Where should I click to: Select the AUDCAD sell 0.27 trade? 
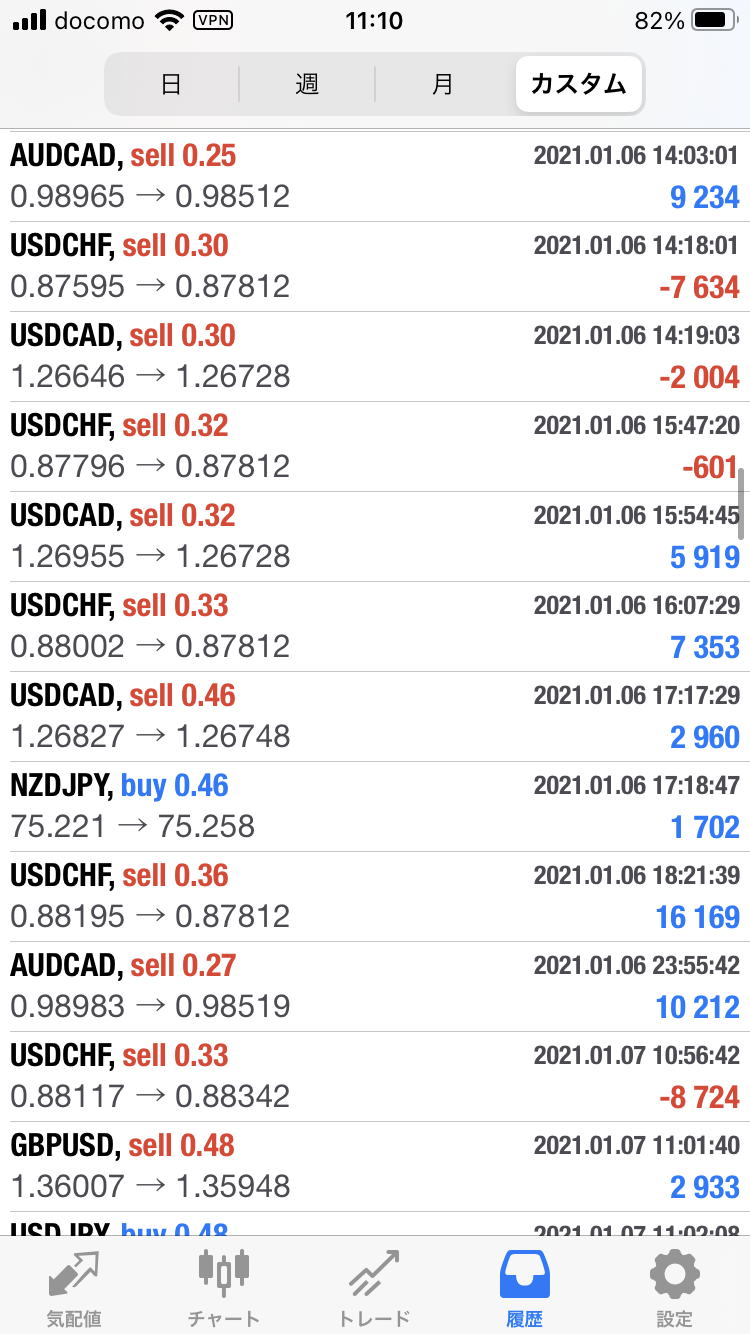tap(374, 986)
